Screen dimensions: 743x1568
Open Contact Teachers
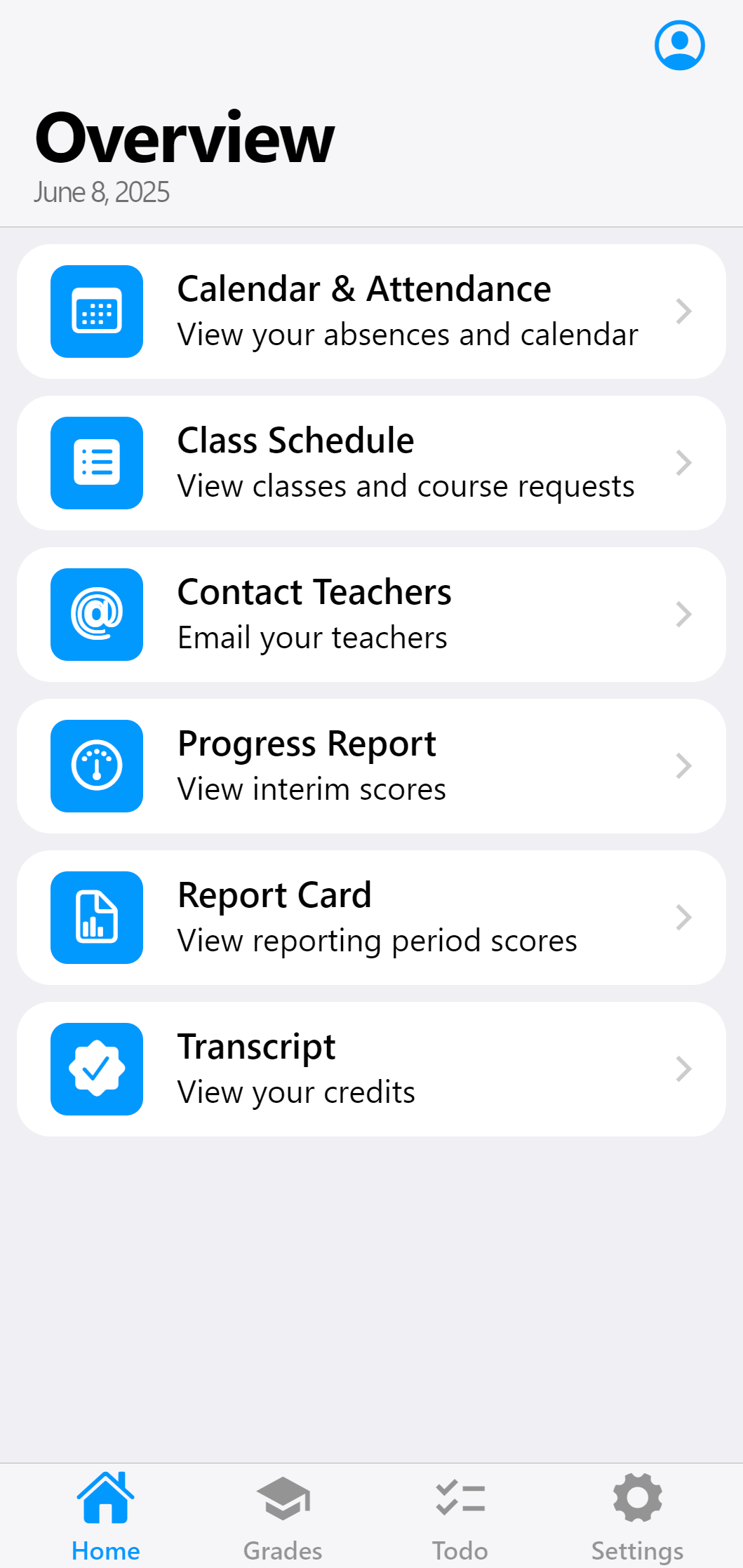(371, 615)
